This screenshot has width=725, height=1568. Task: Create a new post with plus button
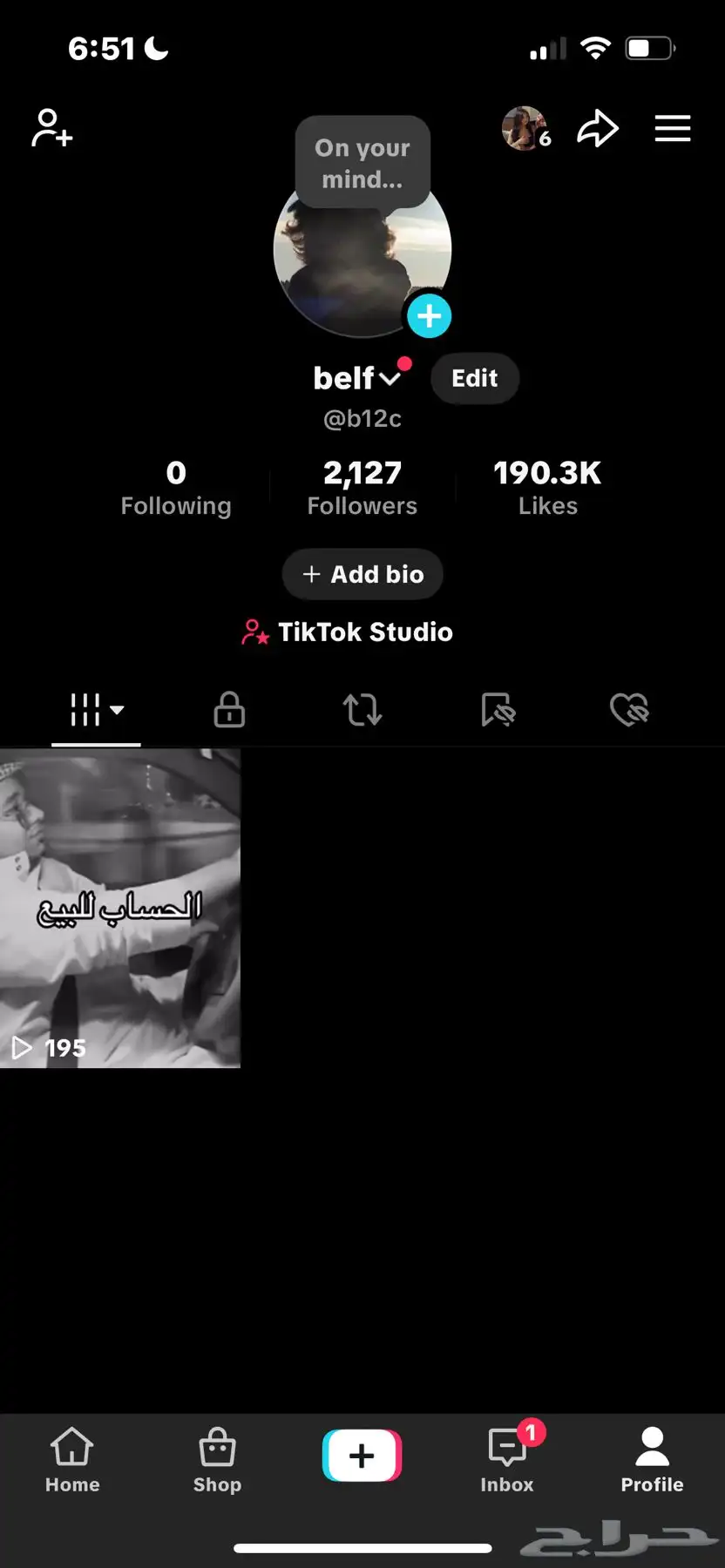[362, 1456]
